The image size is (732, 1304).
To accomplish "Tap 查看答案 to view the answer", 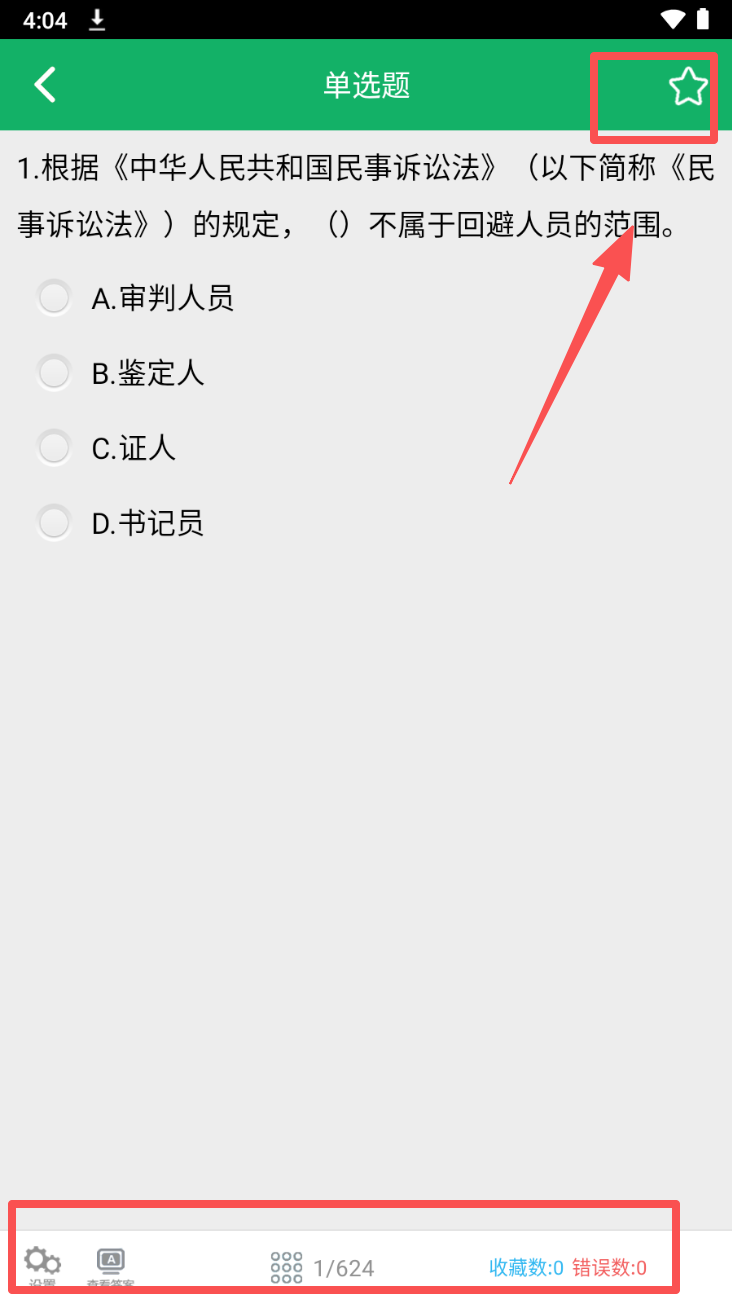I will point(110,1267).
